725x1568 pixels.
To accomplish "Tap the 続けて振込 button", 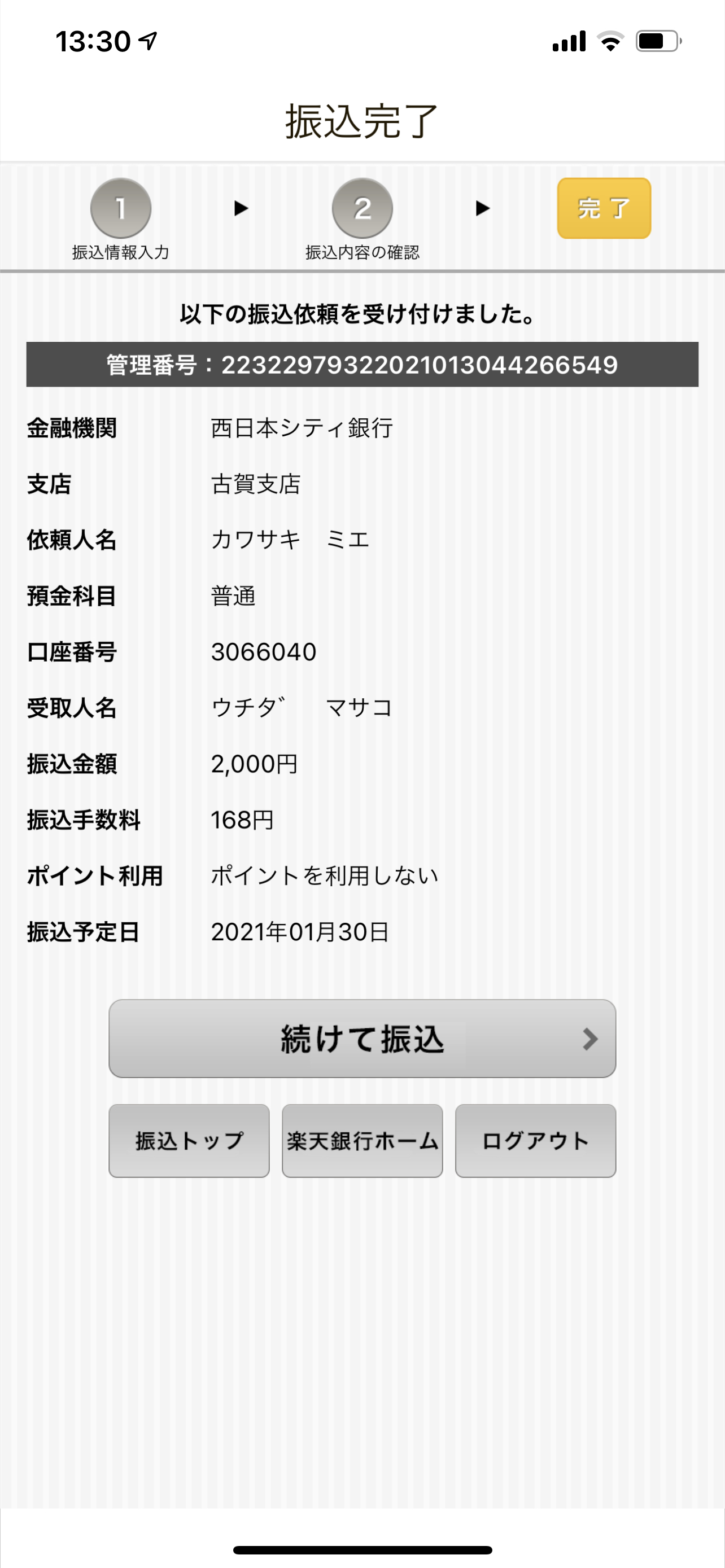I will [362, 1039].
